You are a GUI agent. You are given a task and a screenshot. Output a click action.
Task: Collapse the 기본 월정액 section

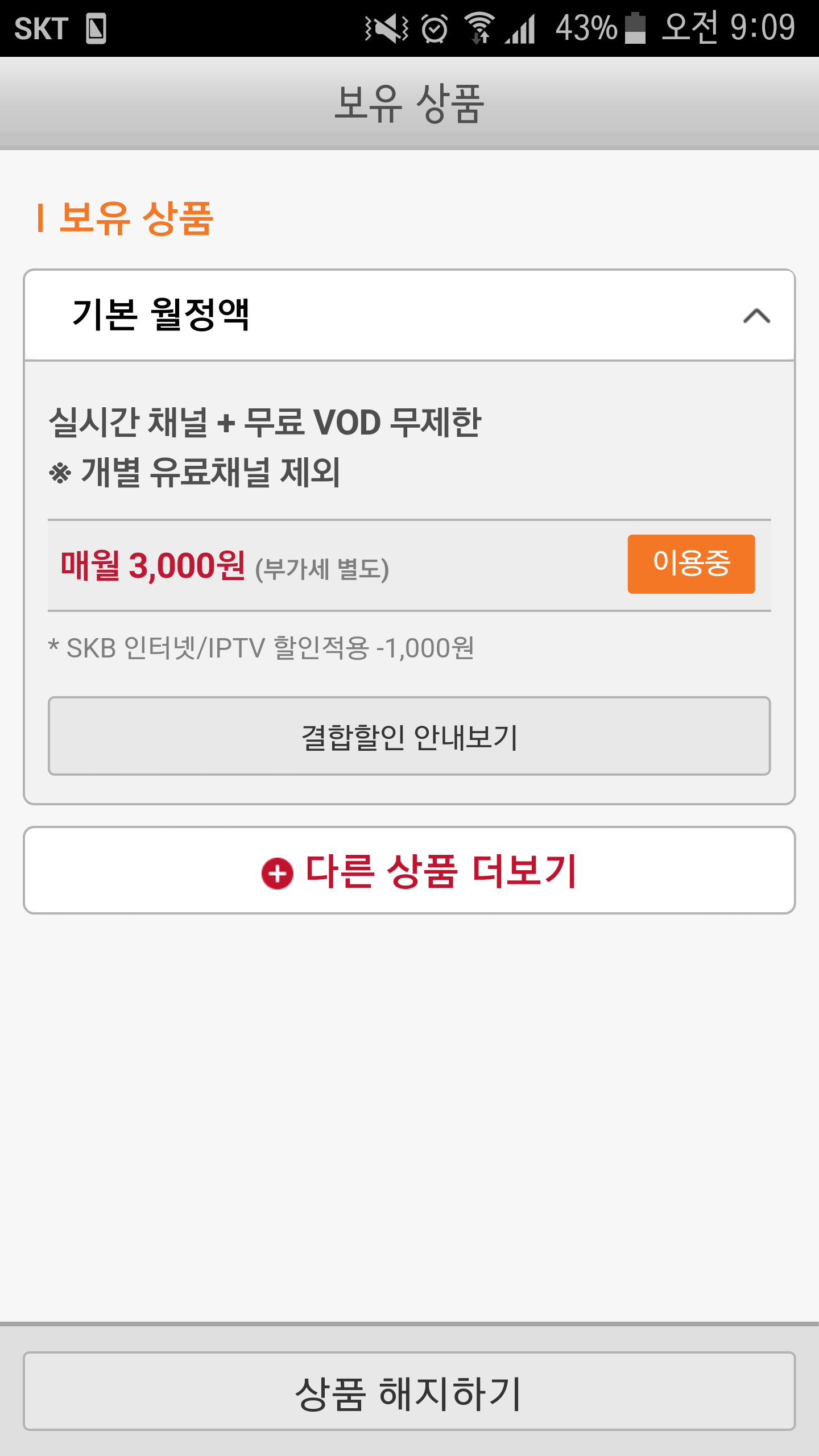click(x=756, y=316)
